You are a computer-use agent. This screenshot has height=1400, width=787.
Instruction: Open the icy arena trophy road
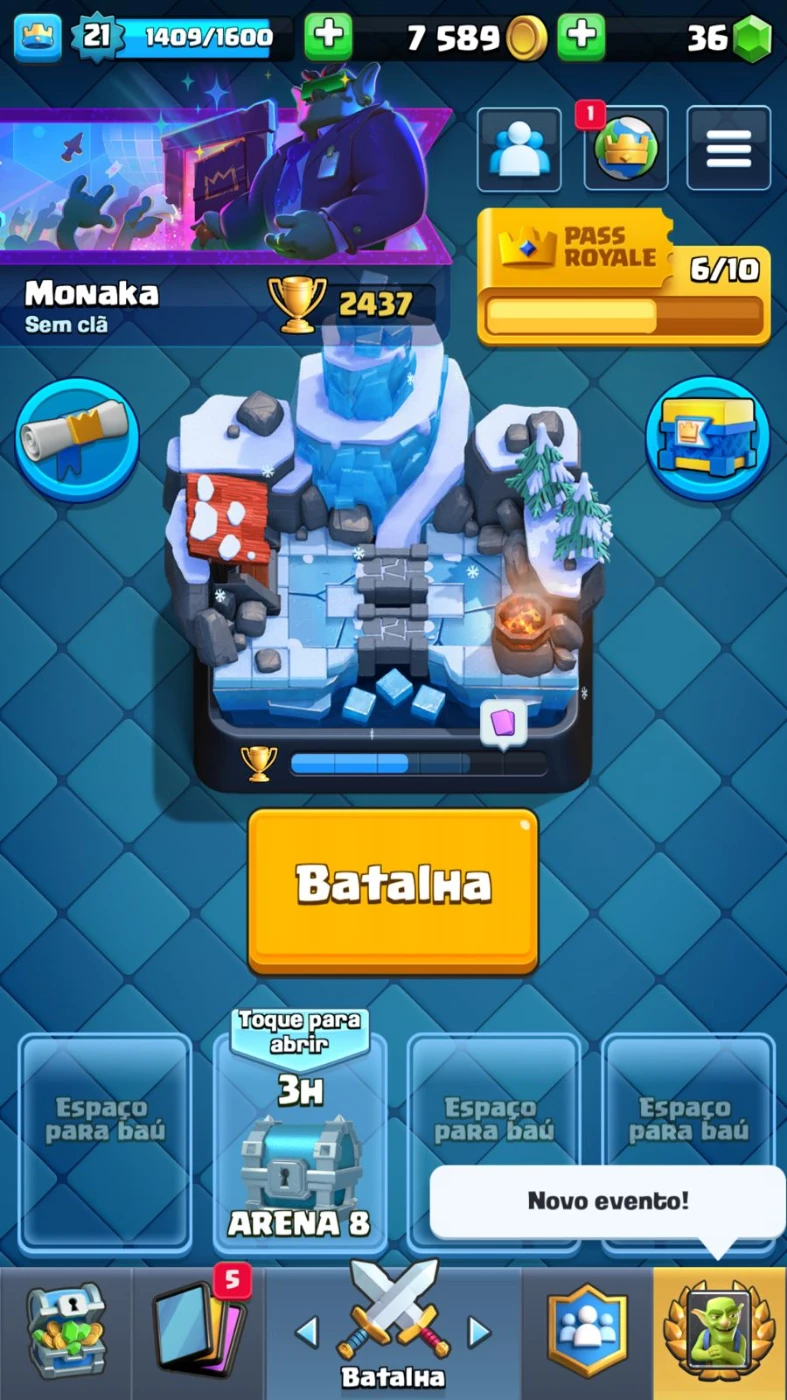click(x=393, y=560)
